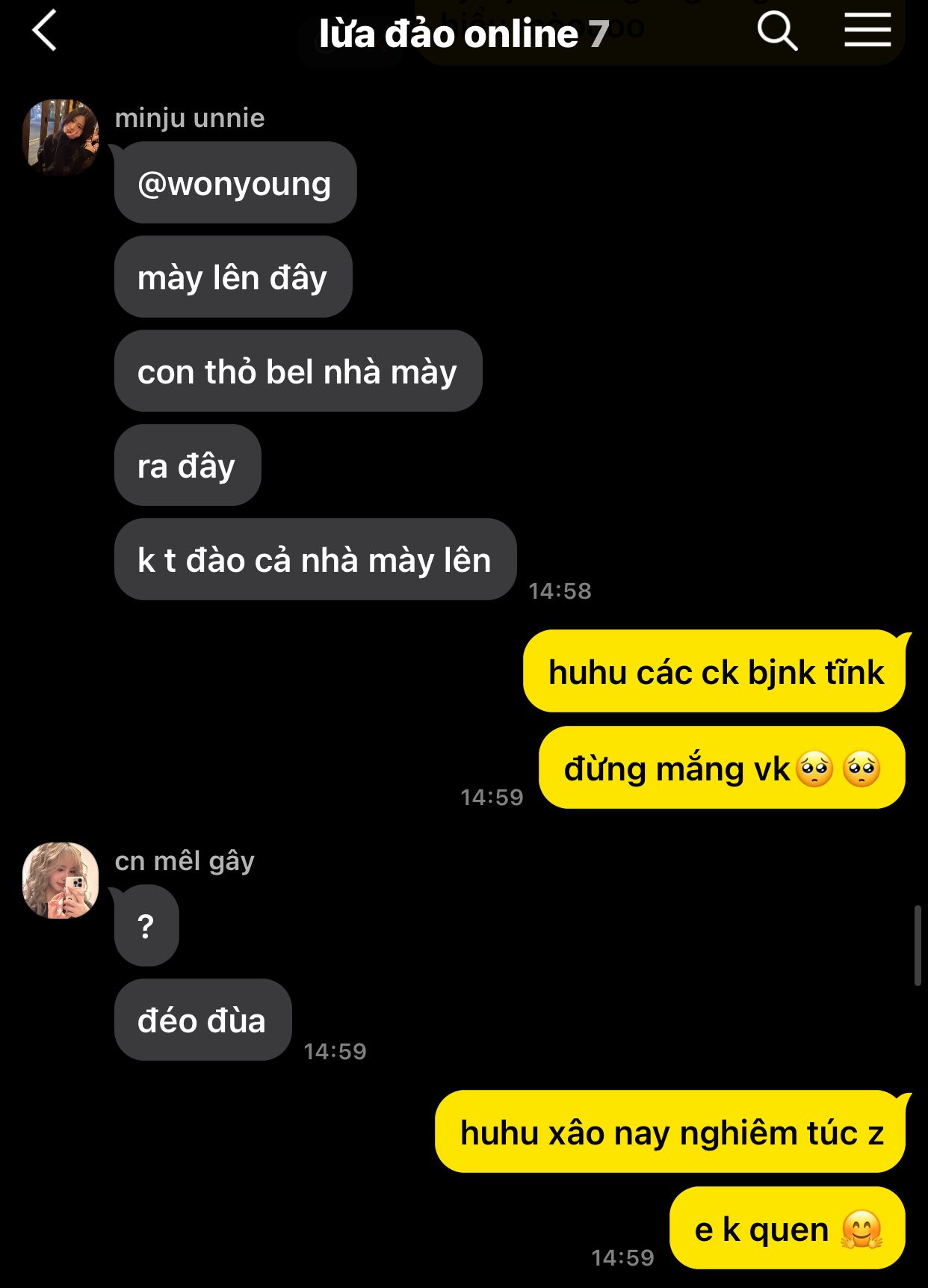
Task: Open cn mêl gây's profile avatar
Action: [61, 880]
